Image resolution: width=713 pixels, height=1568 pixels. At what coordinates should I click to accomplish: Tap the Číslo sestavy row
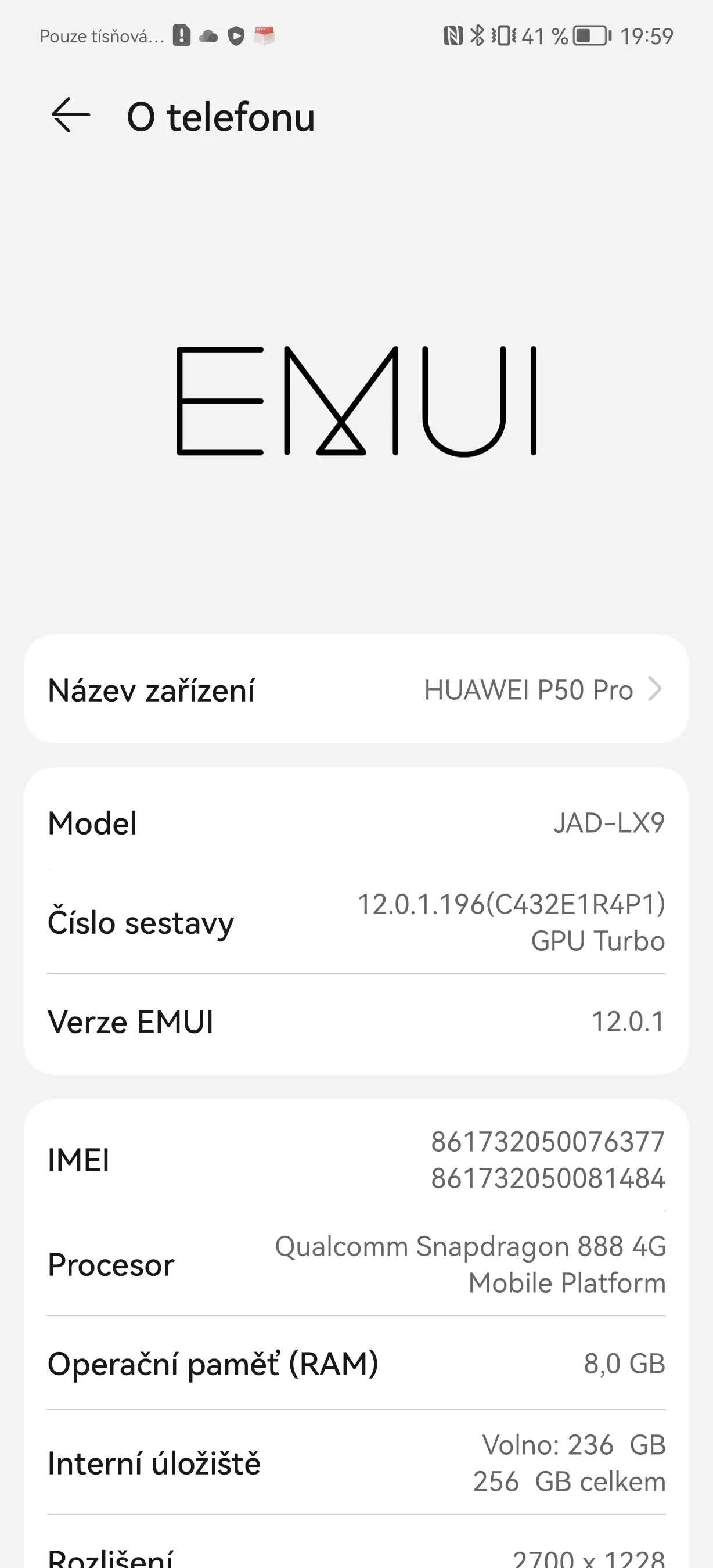click(356, 922)
